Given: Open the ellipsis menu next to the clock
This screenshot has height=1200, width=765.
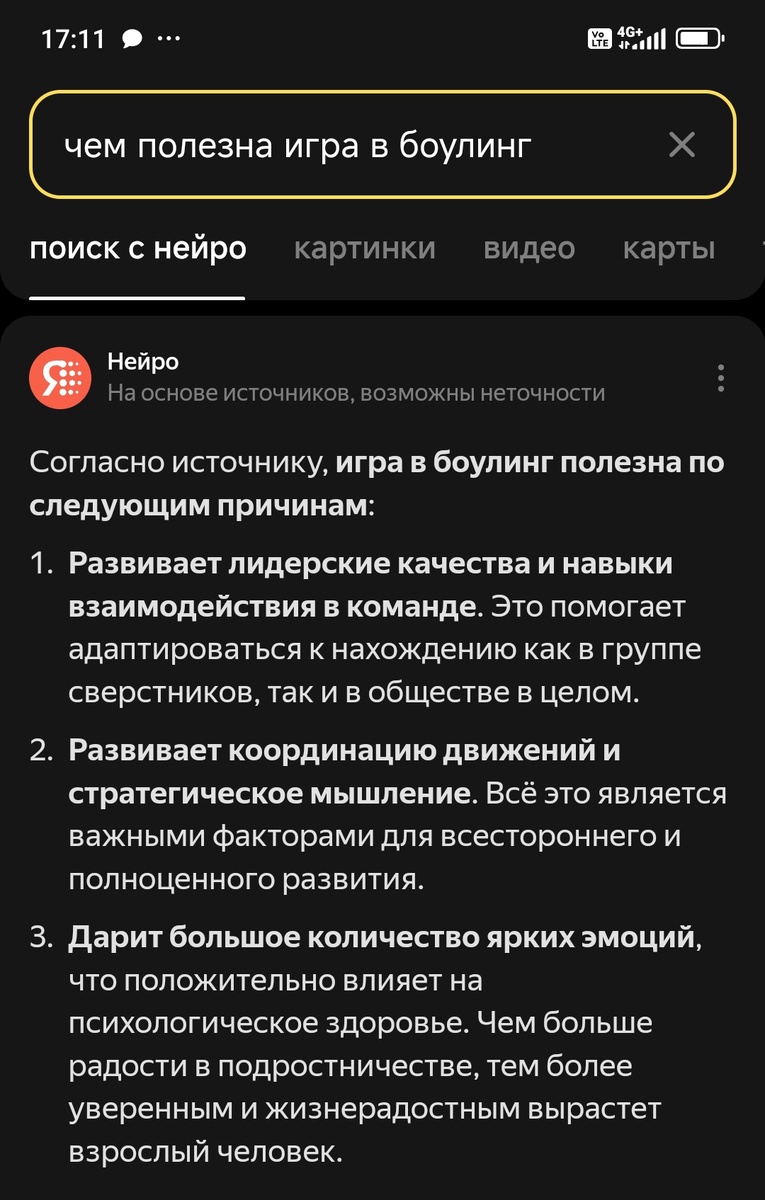Looking at the screenshot, I should click(x=166, y=38).
